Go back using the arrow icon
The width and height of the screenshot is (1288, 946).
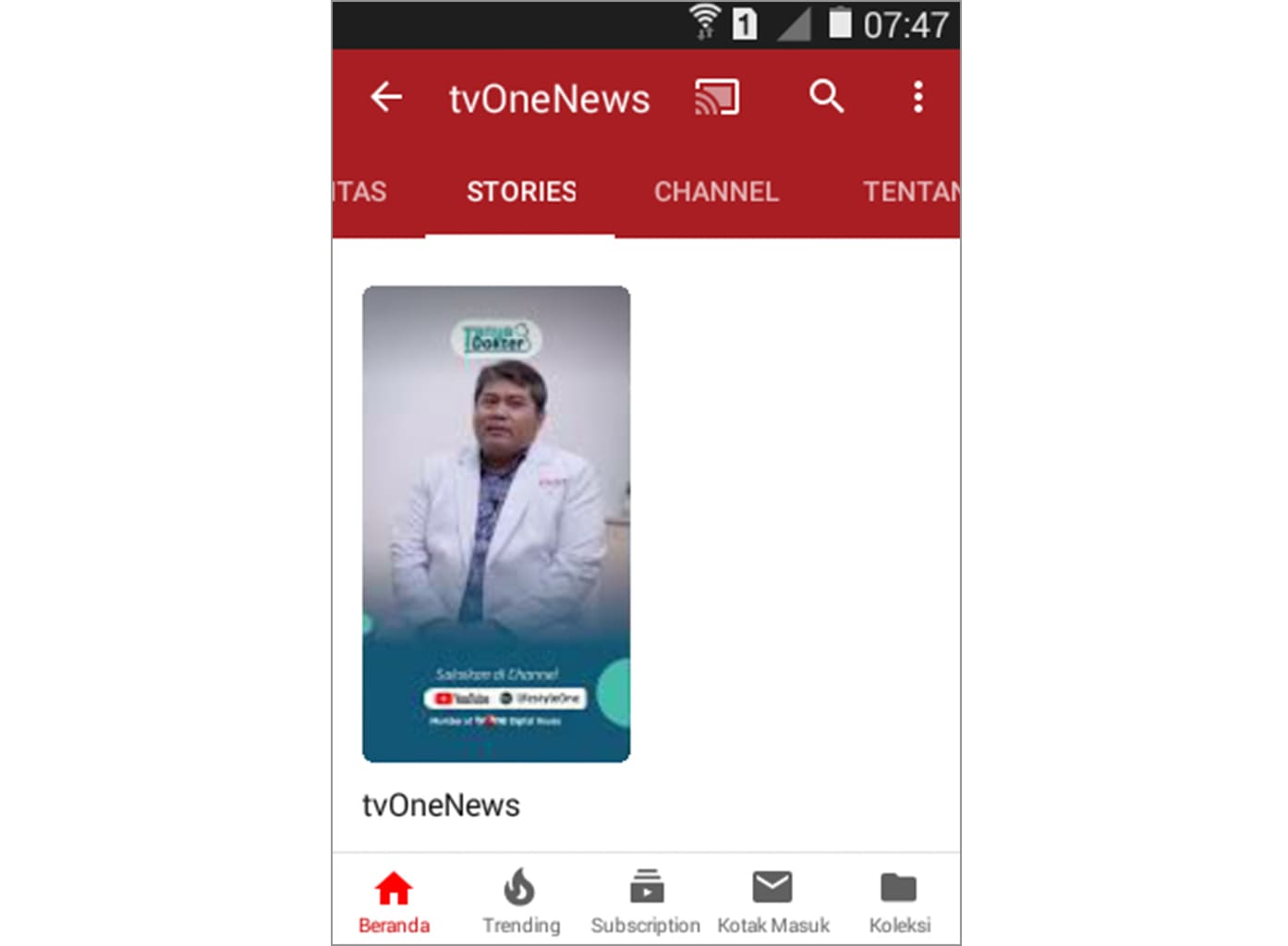[x=386, y=97]
